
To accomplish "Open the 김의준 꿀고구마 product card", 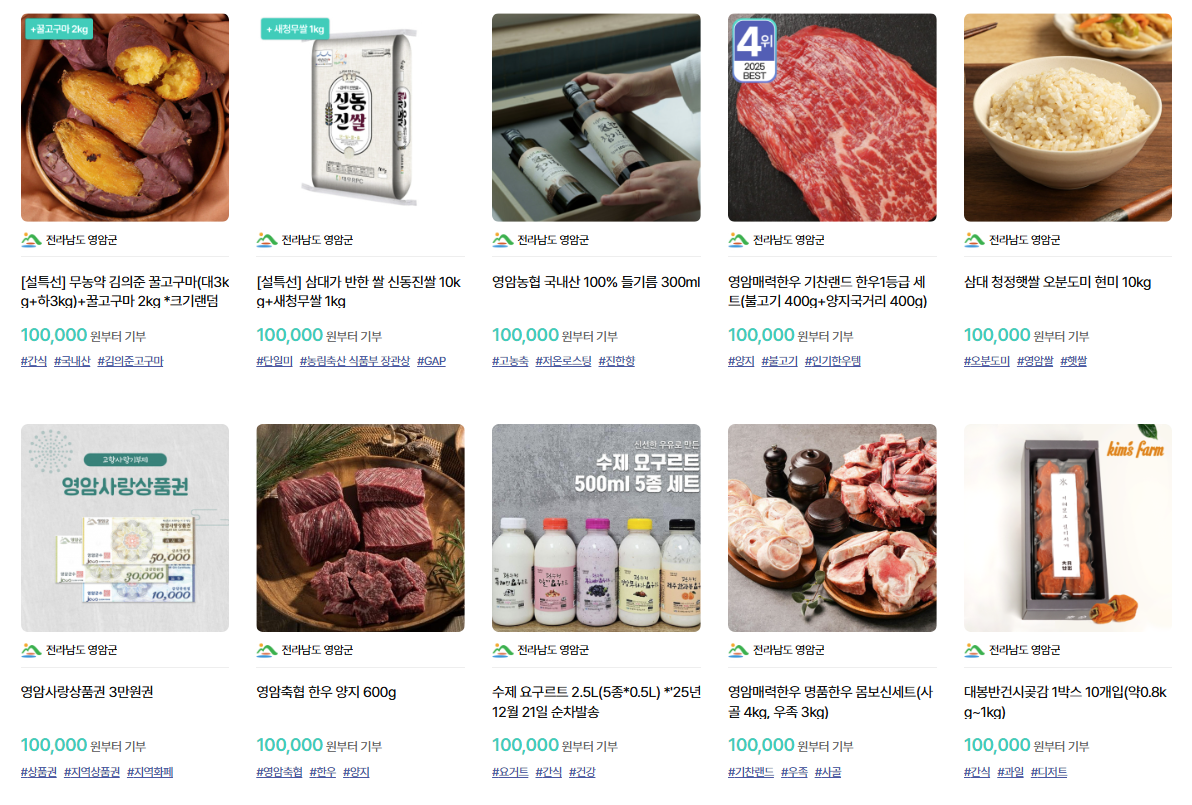I will pyautogui.click(x=125, y=117).
